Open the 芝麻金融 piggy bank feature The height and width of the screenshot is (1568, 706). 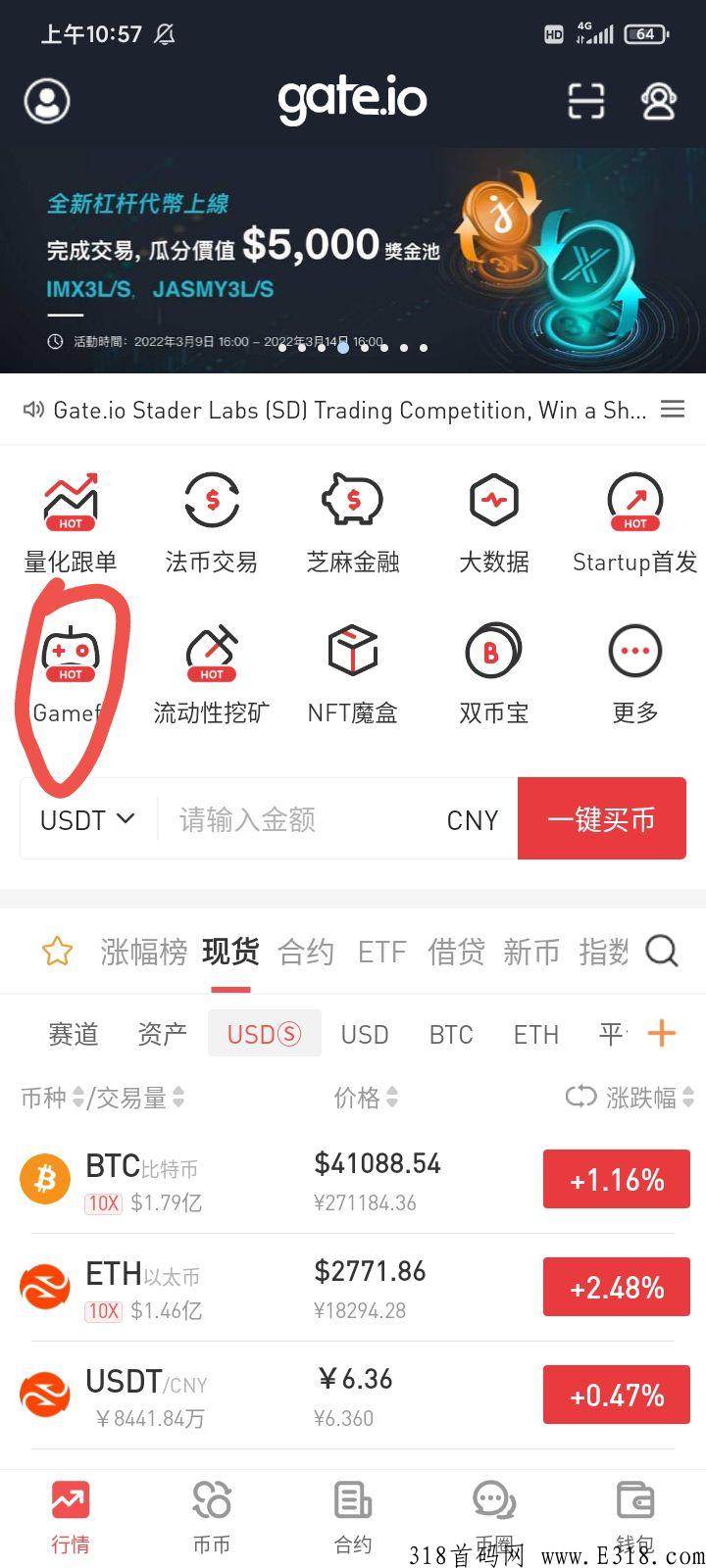[352, 519]
